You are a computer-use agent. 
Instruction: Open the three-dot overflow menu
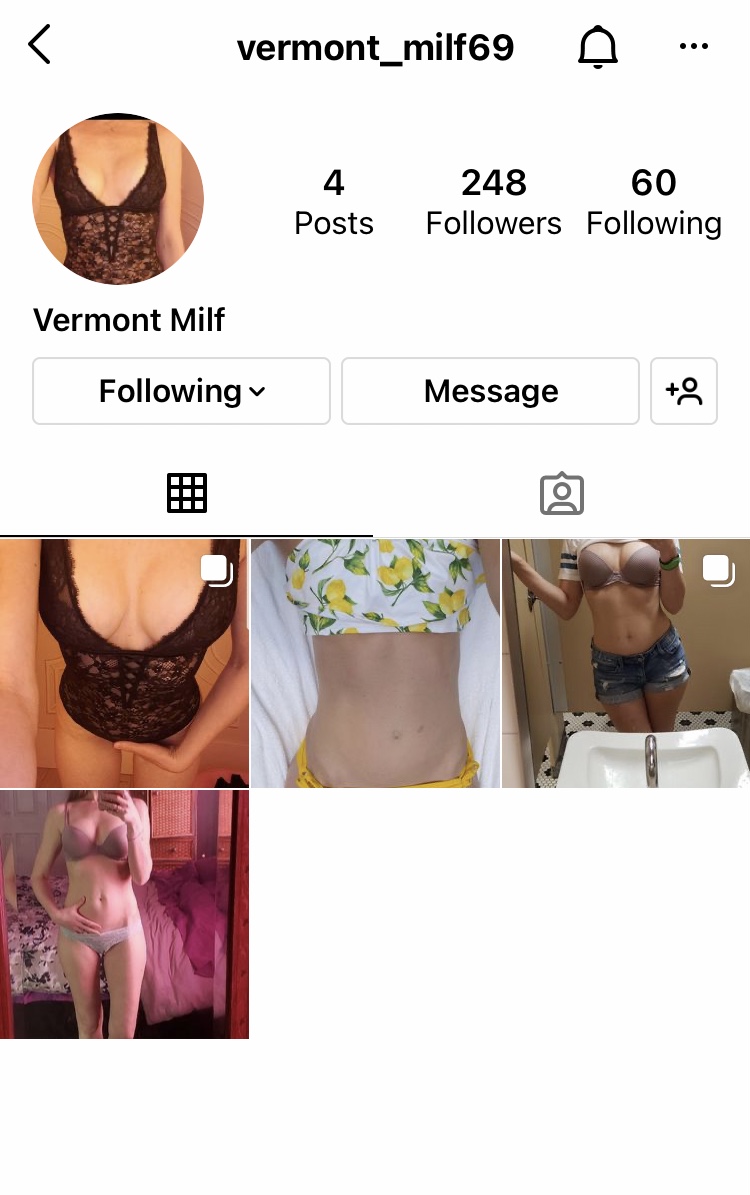click(x=693, y=46)
